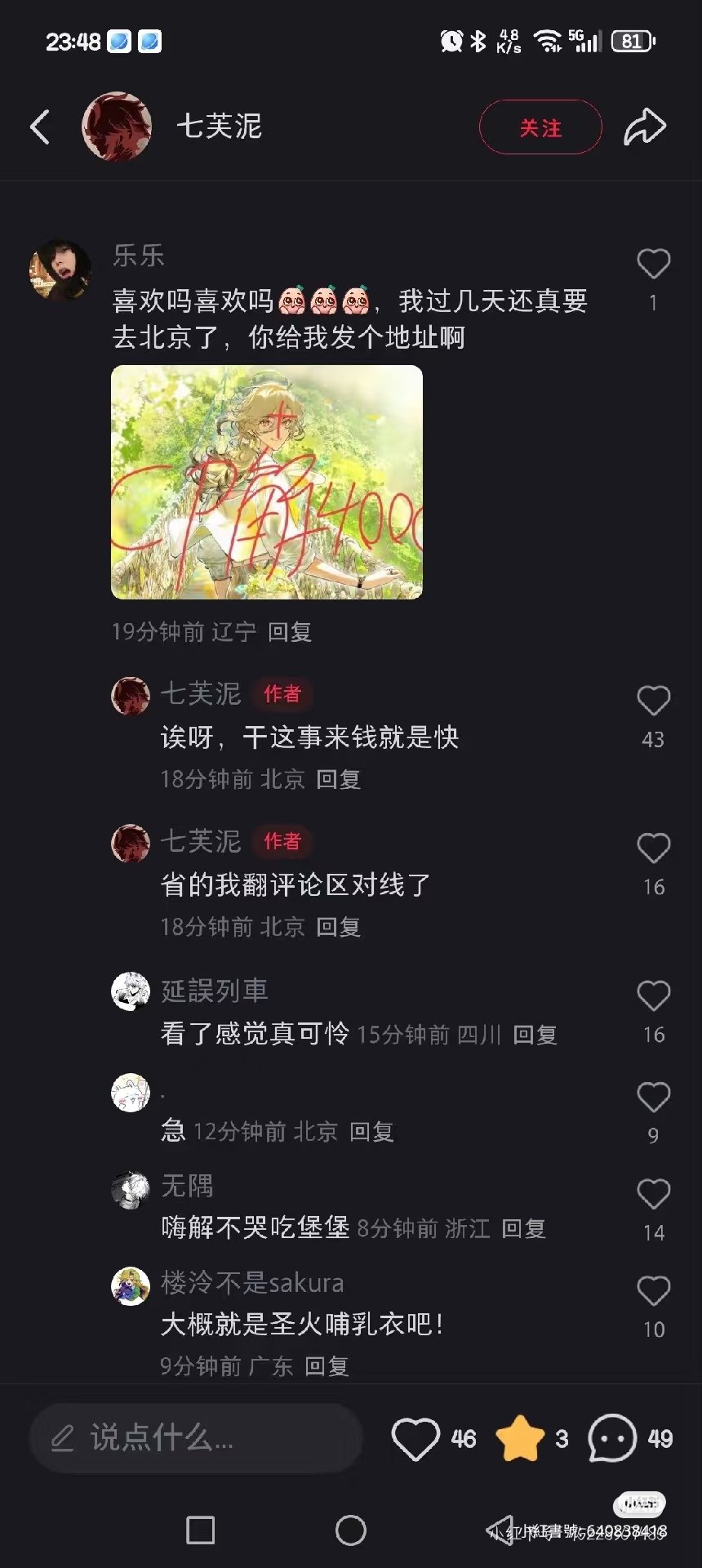Share this post via the arrow icon
702x1568 pixels.
pyautogui.click(x=645, y=127)
